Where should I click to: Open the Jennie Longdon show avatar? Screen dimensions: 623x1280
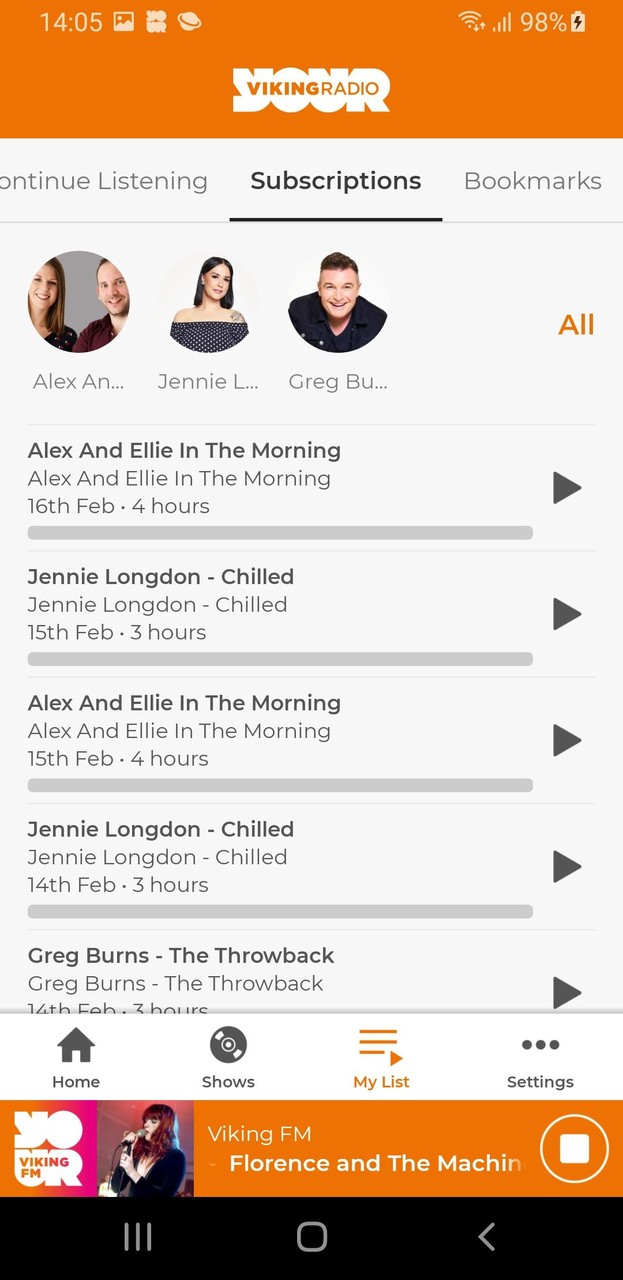[208, 302]
